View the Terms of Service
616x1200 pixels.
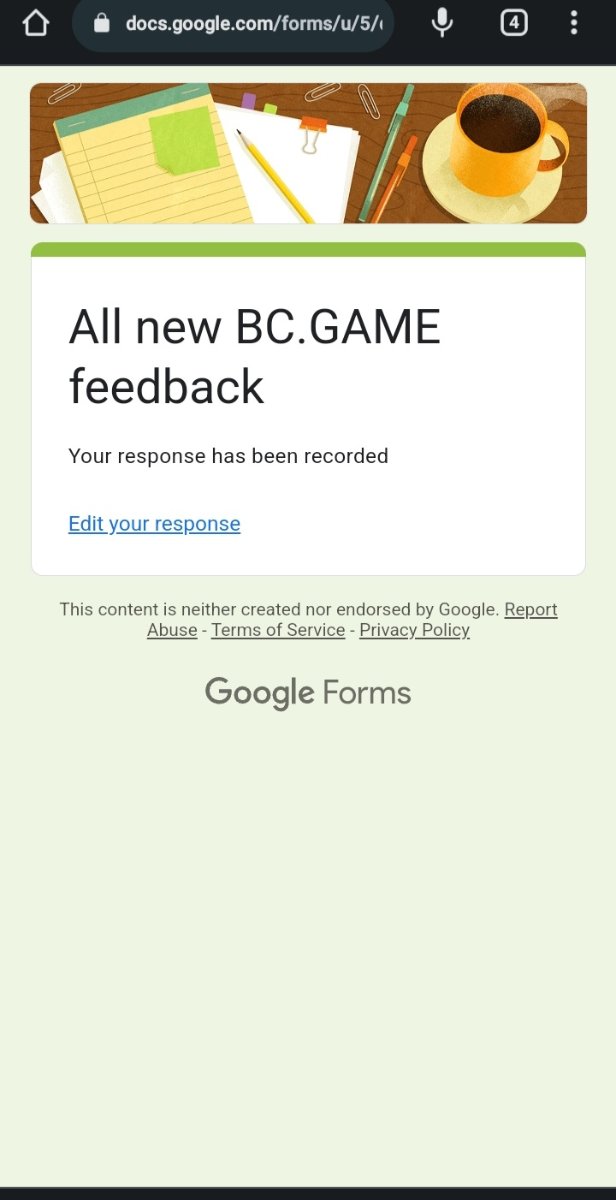click(x=278, y=630)
